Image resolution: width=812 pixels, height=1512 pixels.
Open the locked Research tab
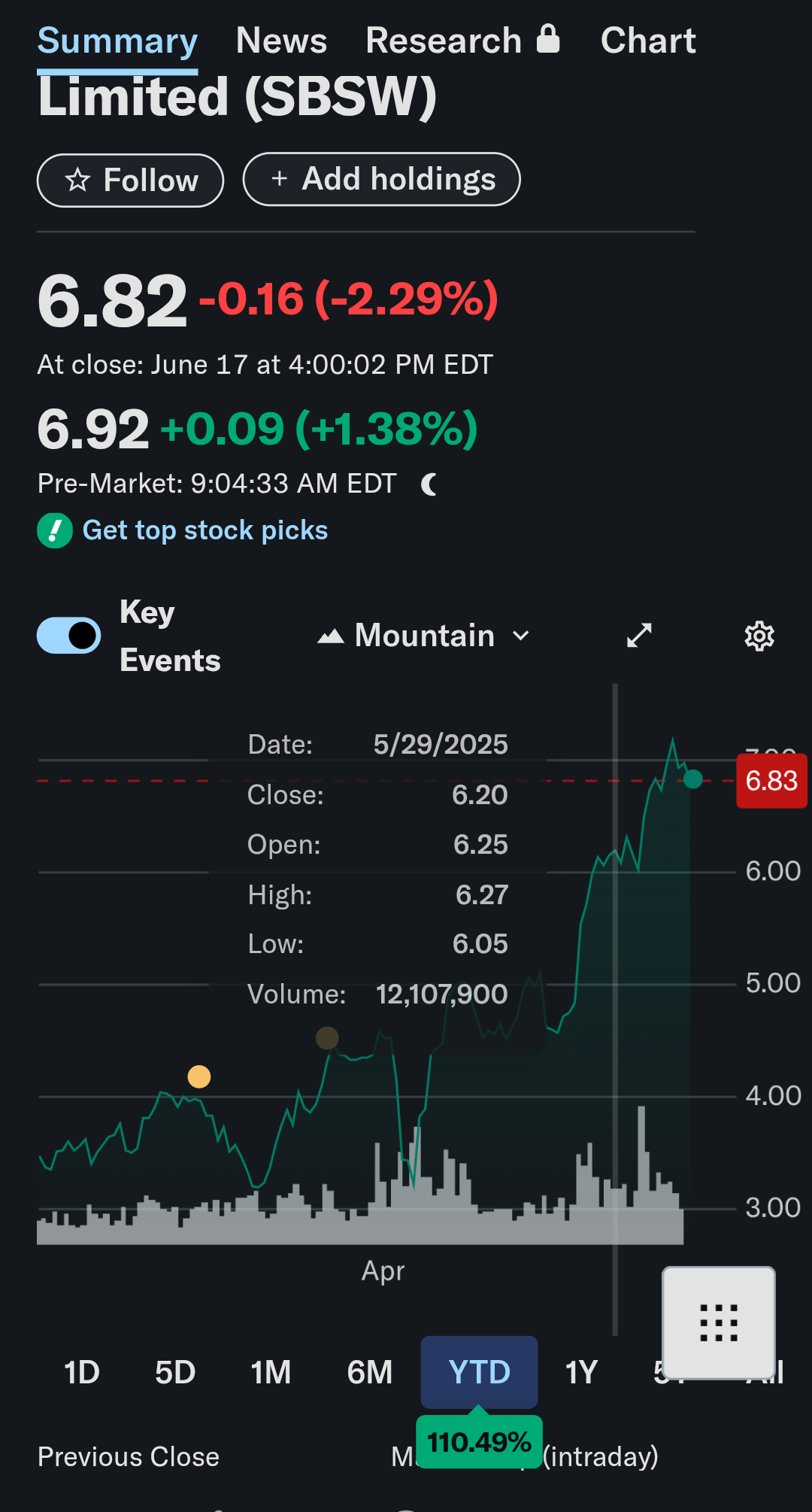coord(462,41)
